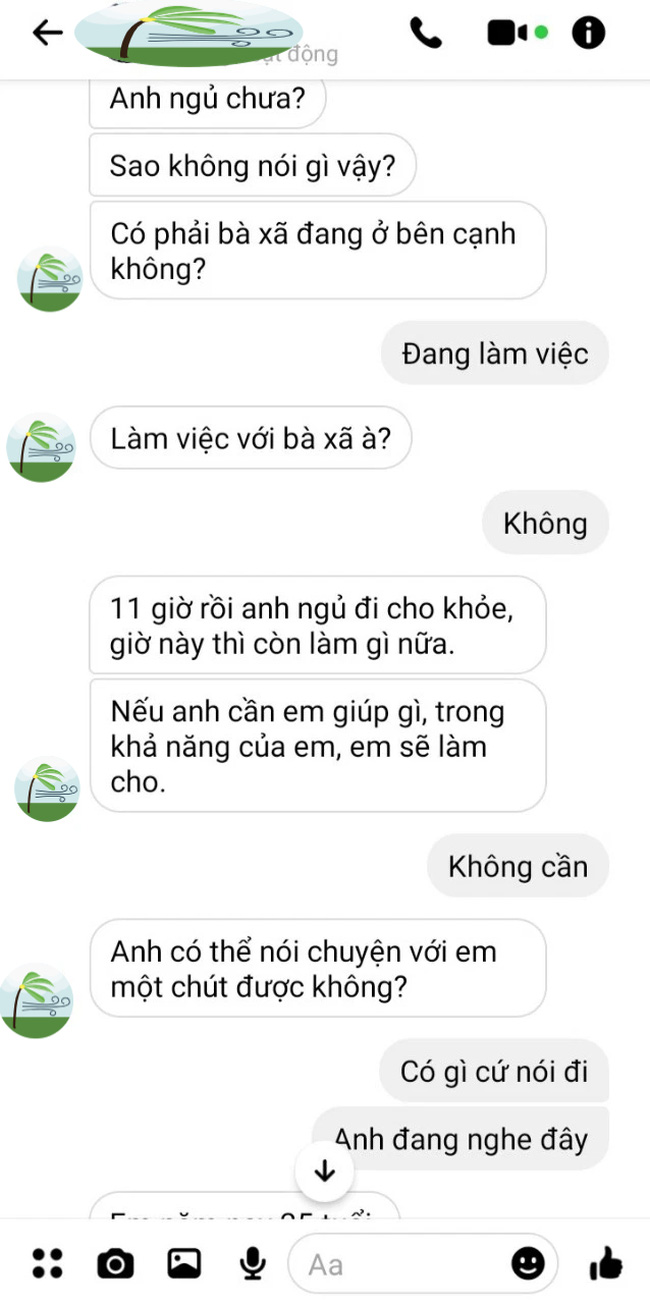This screenshot has height=1304, width=650.
Task: Record a voice message
Action: (x=252, y=1264)
